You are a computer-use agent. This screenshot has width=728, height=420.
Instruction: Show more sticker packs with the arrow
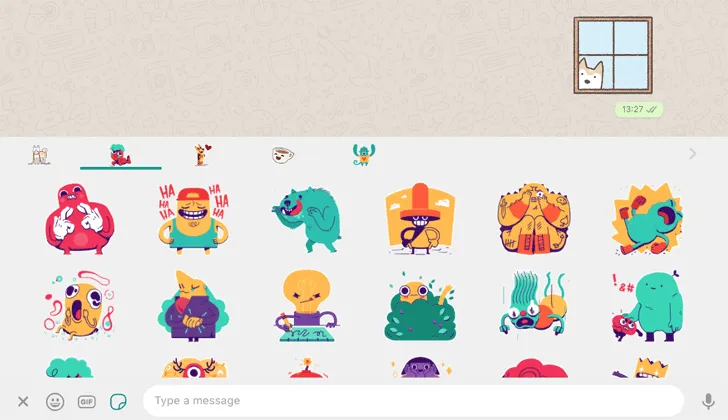pyautogui.click(x=692, y=154)
